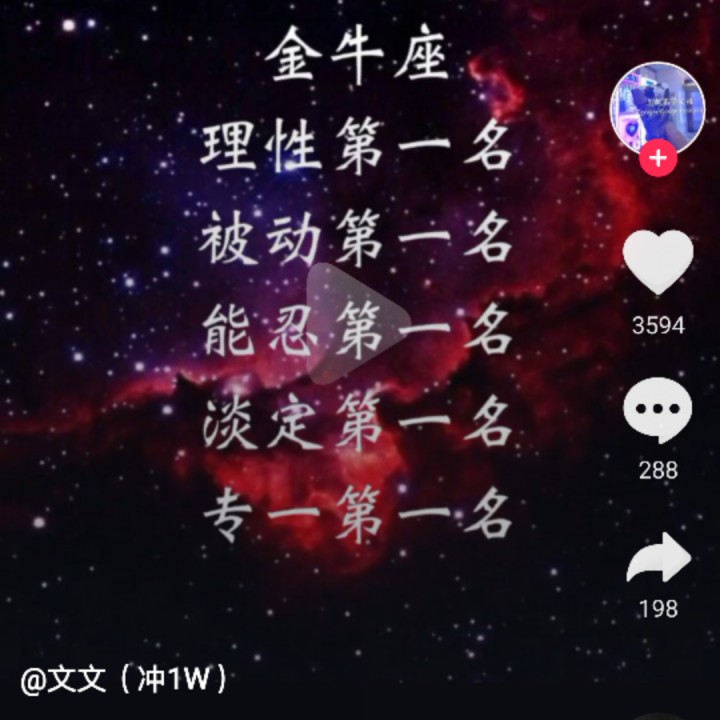The image size is (720, 720).
Task: Like this video with the heart
Action: (x=658, y=263)
